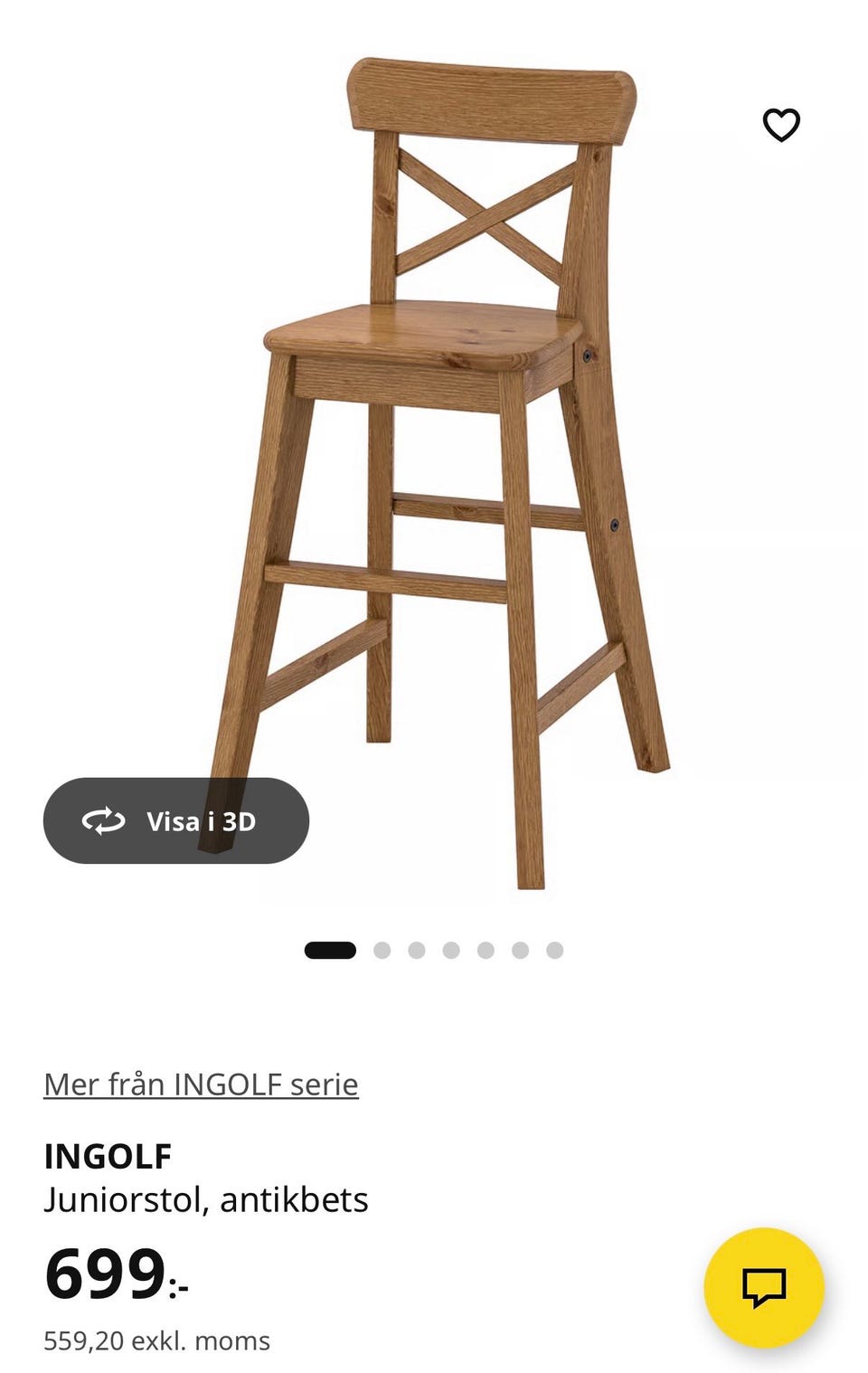
Task: Select the second carousel dot
Action: (x=381, y=949)
